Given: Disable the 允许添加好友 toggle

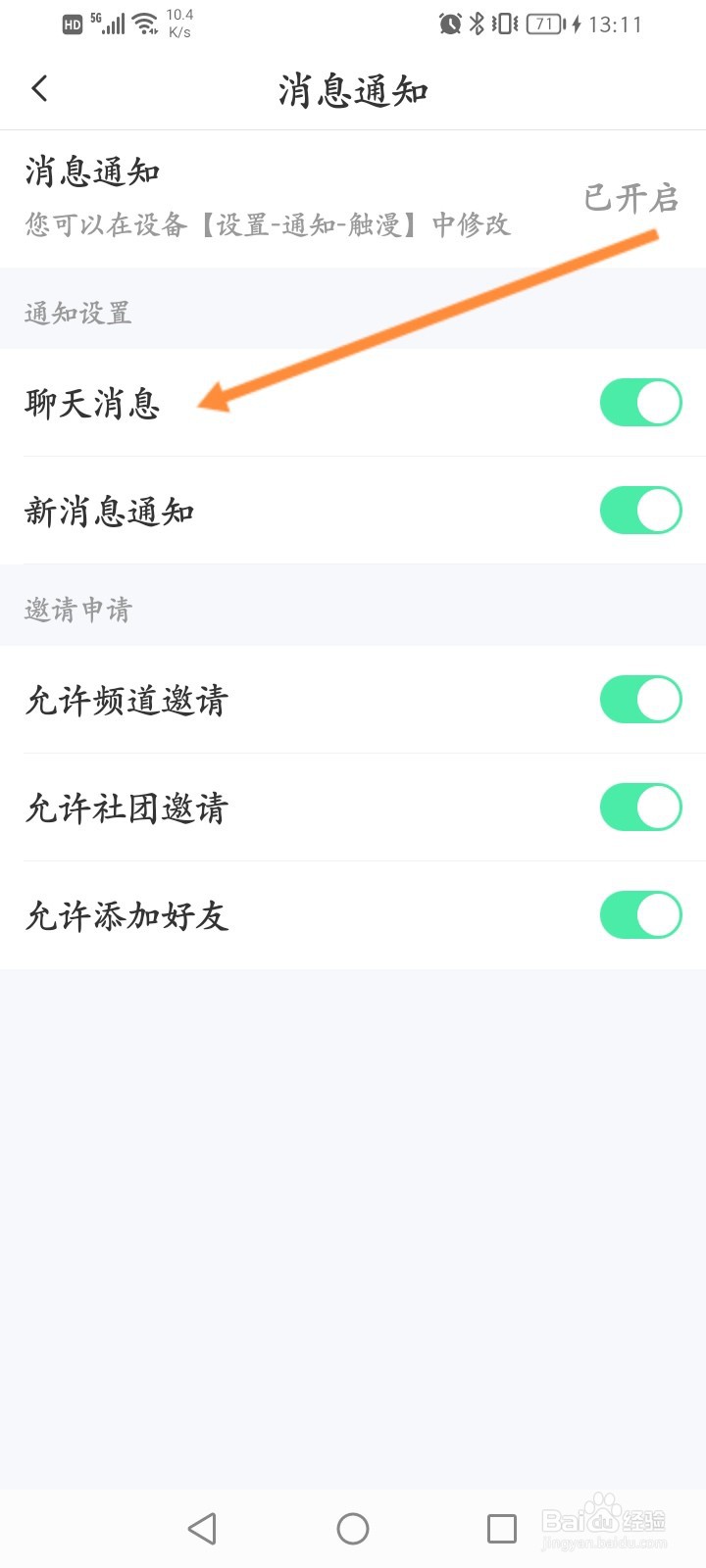Looking at the screenshot, I should (641, 915).
